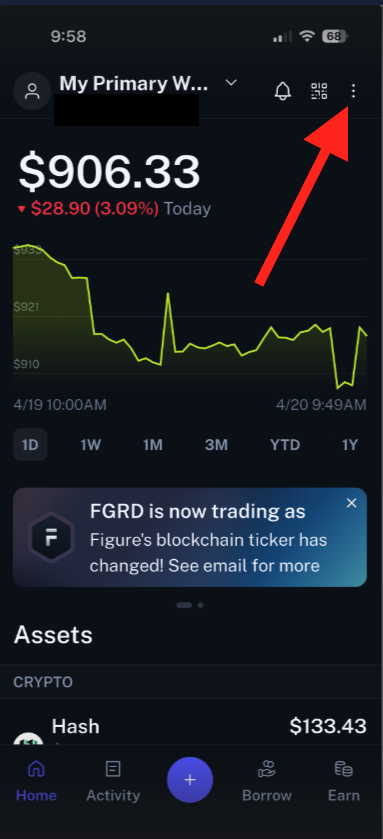Switch chart to 1W range

coord(90,445)
